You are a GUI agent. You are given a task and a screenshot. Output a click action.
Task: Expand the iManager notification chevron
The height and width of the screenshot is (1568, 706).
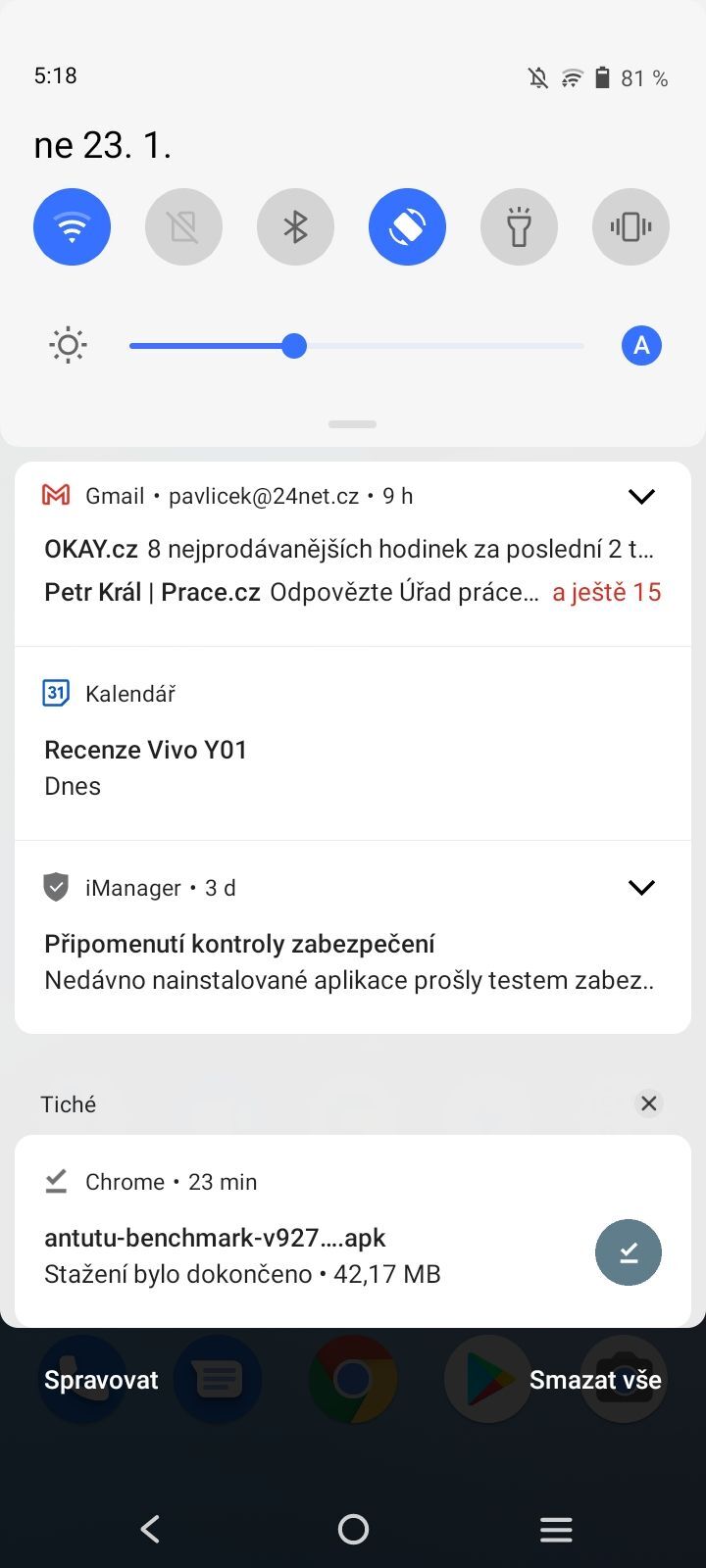pyautogui.click(x=641, y=888)
